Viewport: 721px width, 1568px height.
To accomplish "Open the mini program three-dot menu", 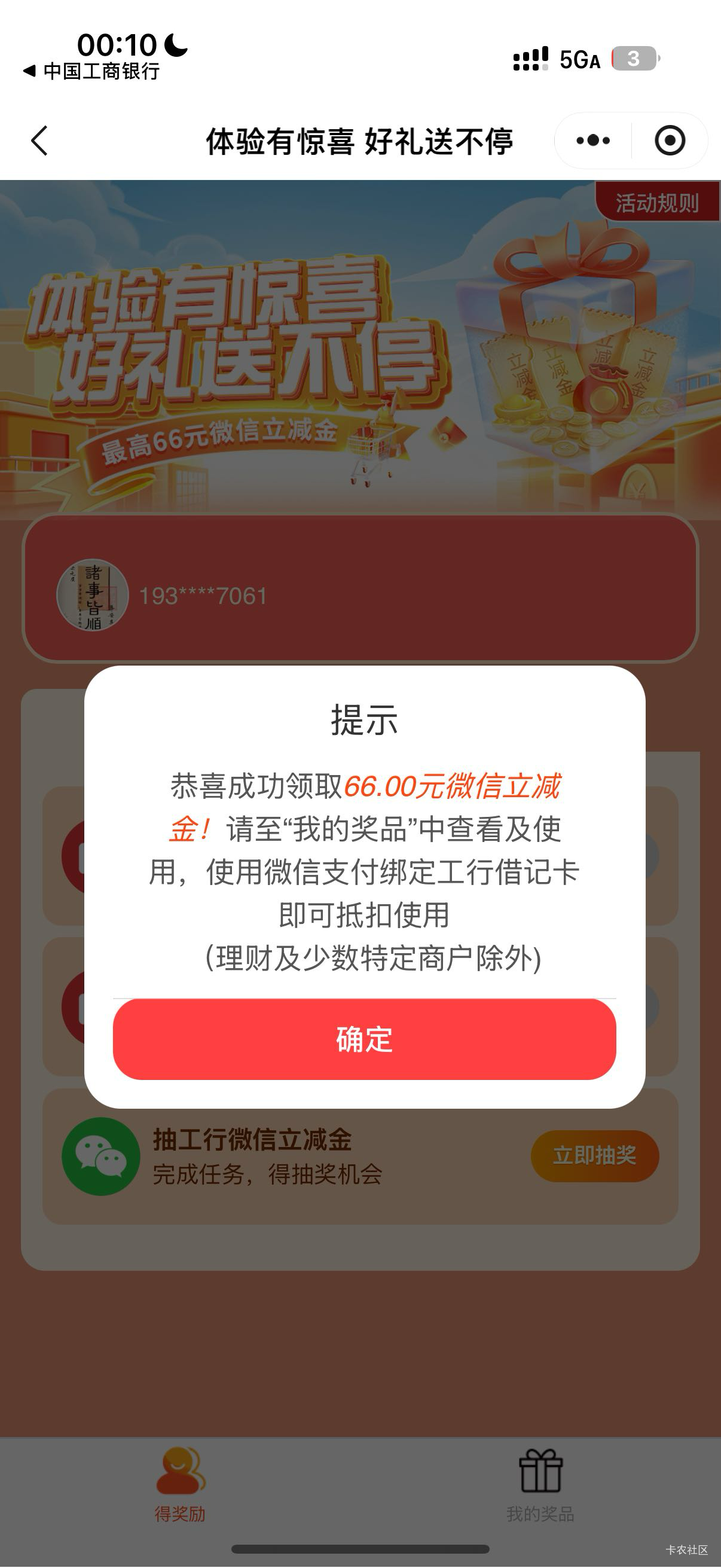I will (593, 141).
